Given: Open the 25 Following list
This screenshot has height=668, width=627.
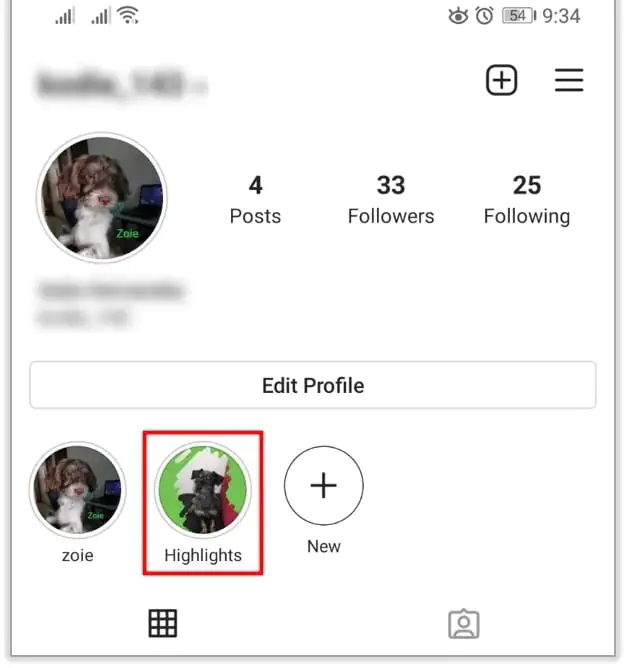Looking at the screenshot, I should [x=526, y=200].
